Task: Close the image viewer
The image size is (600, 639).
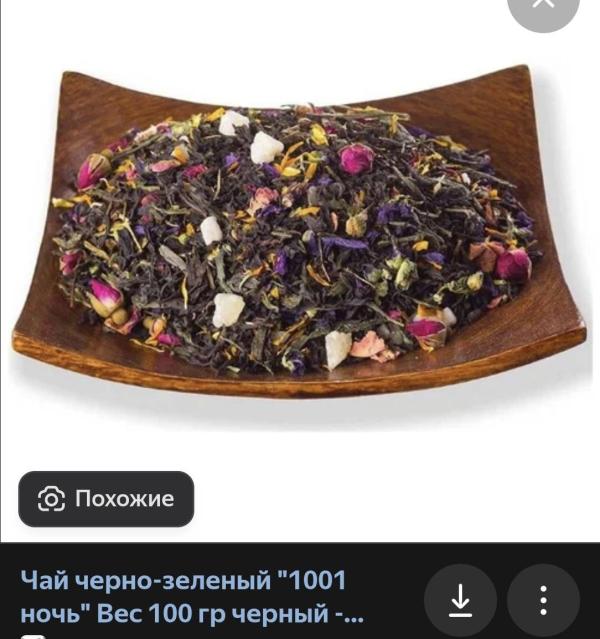Action: click(x=543, y=6)
